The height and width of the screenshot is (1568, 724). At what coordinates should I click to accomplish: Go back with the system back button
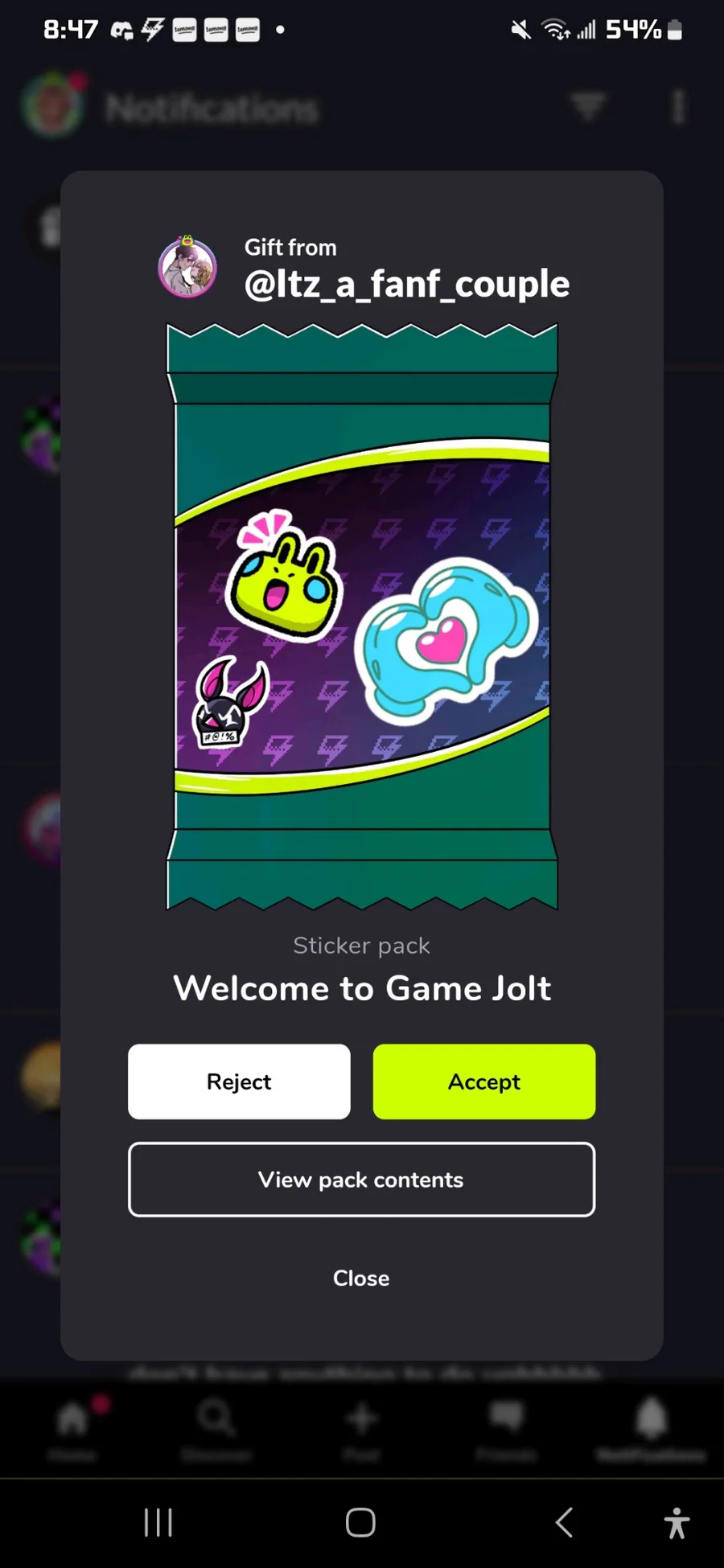(564, 1522)
